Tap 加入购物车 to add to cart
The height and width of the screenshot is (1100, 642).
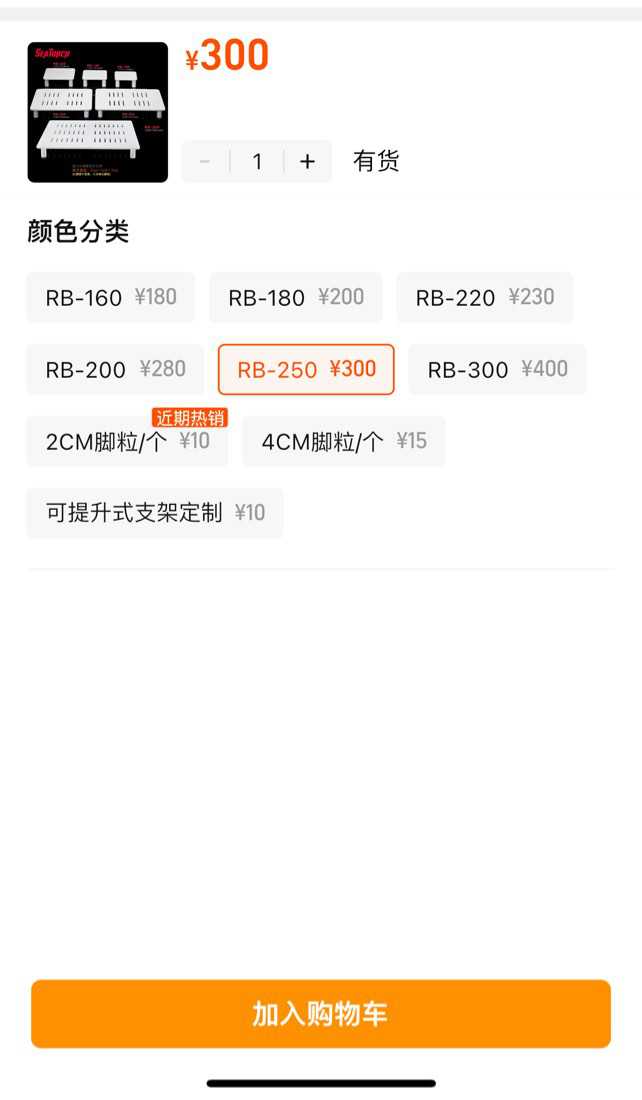[x=320, y=1014]
